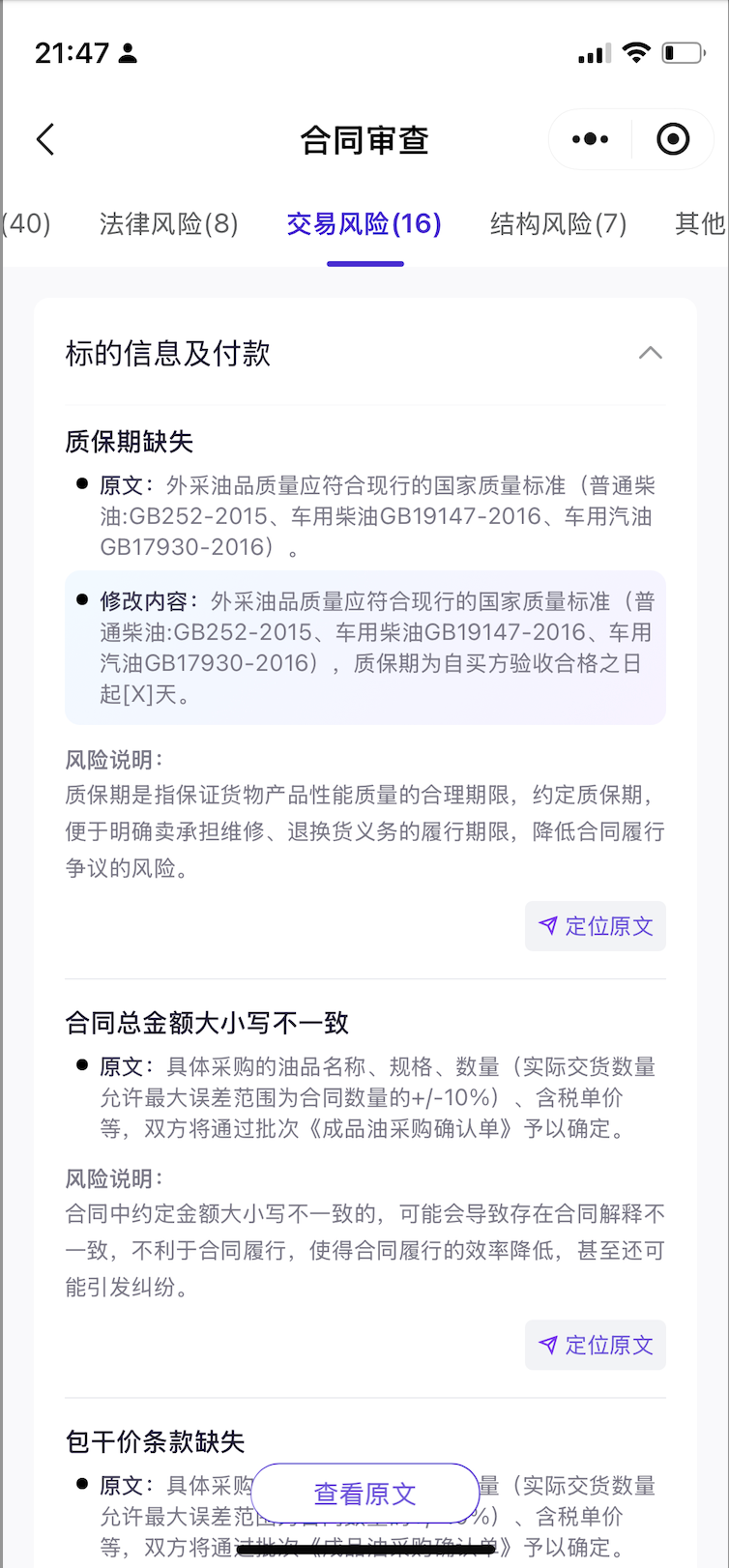This screenshot has width=729, height=1568.
Task: Open the mini program more options menu
Action: pos(590,139)
